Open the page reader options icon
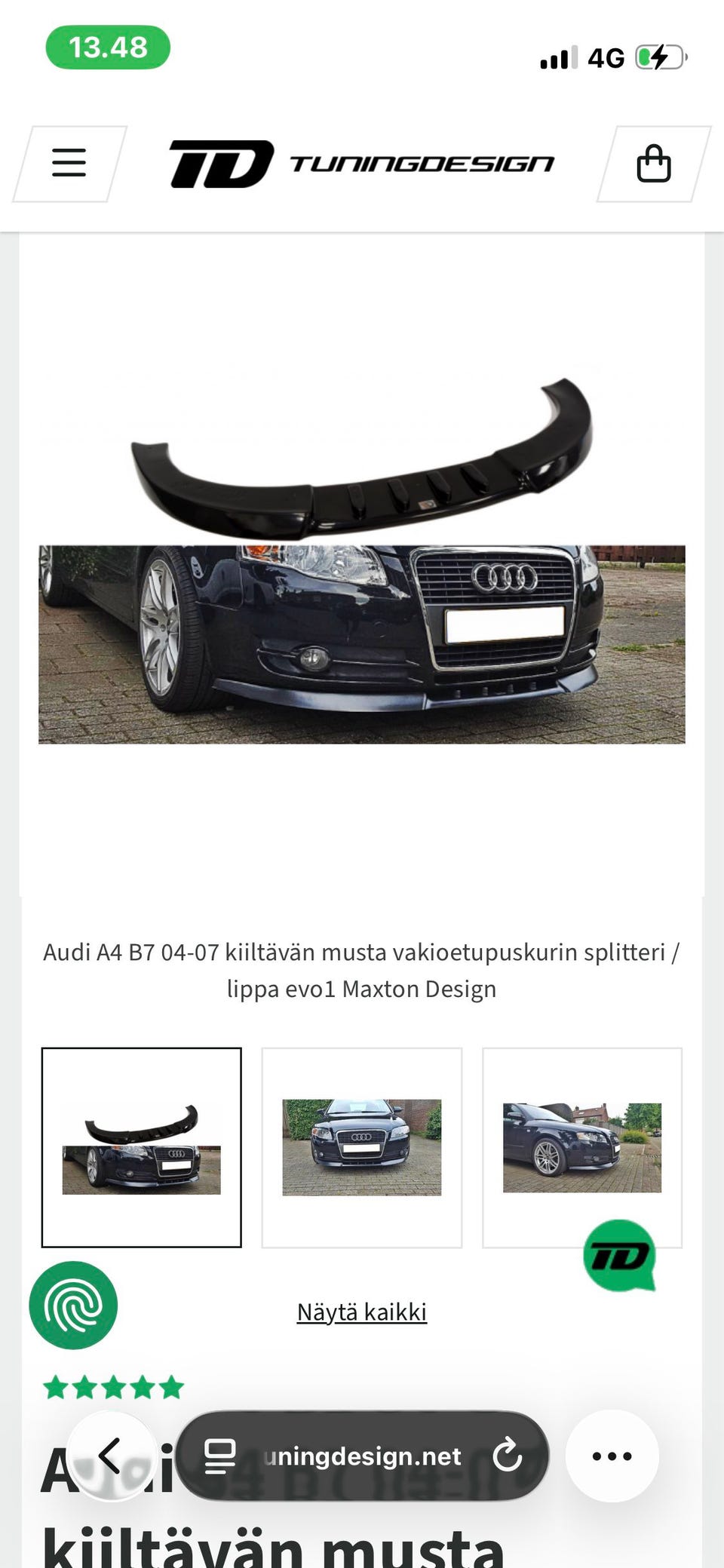The width and height of the screenshot is (724, 1568). [x=219, y=1456]
